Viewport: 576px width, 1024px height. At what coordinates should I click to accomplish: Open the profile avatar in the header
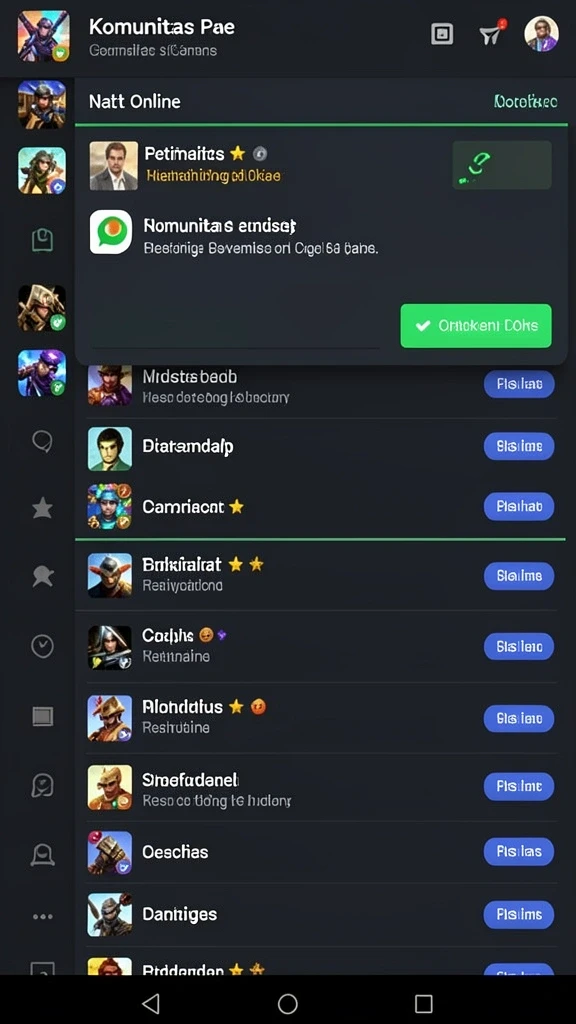coord(541,34)
